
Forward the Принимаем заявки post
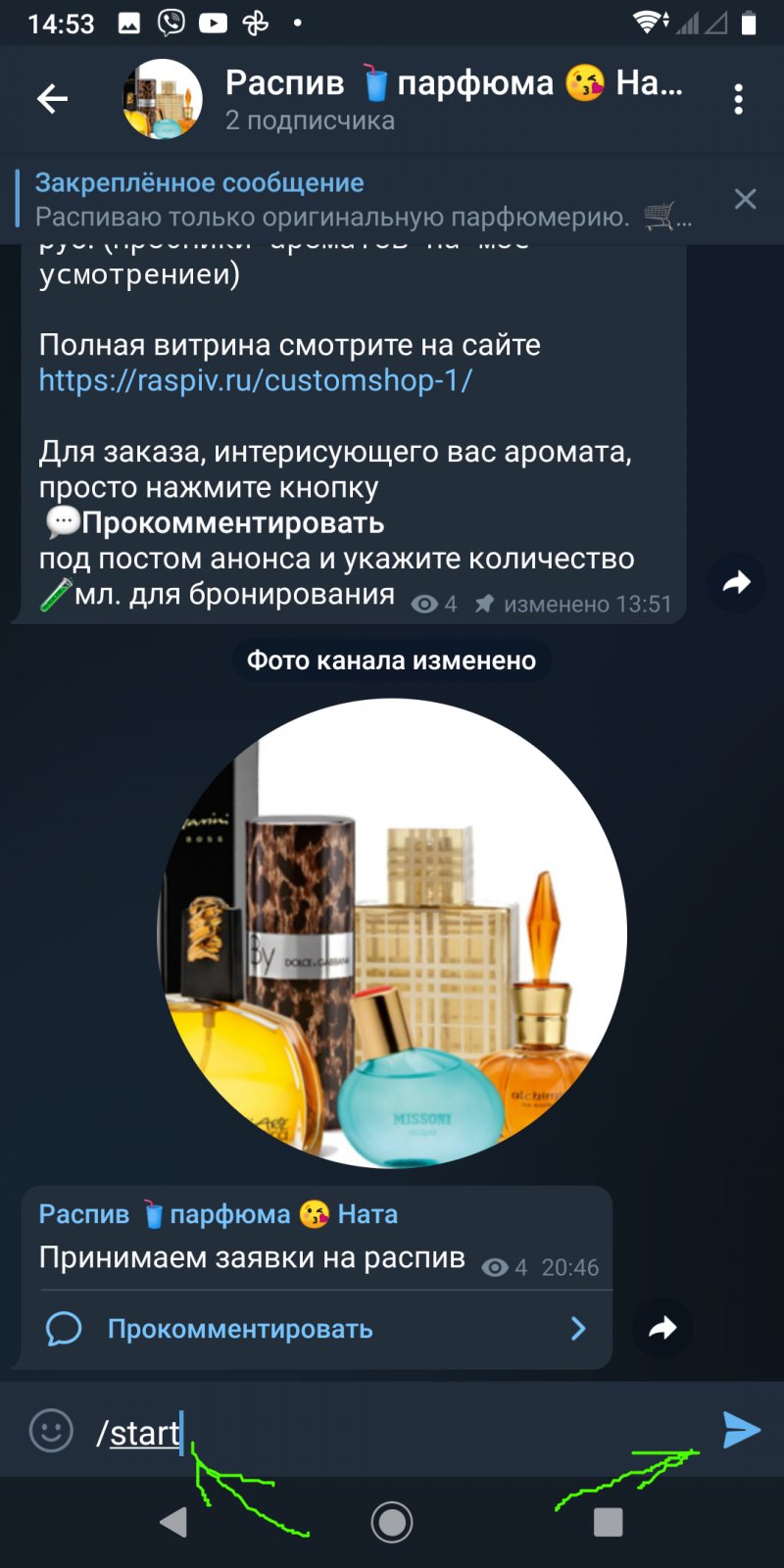coord(663,1328)
